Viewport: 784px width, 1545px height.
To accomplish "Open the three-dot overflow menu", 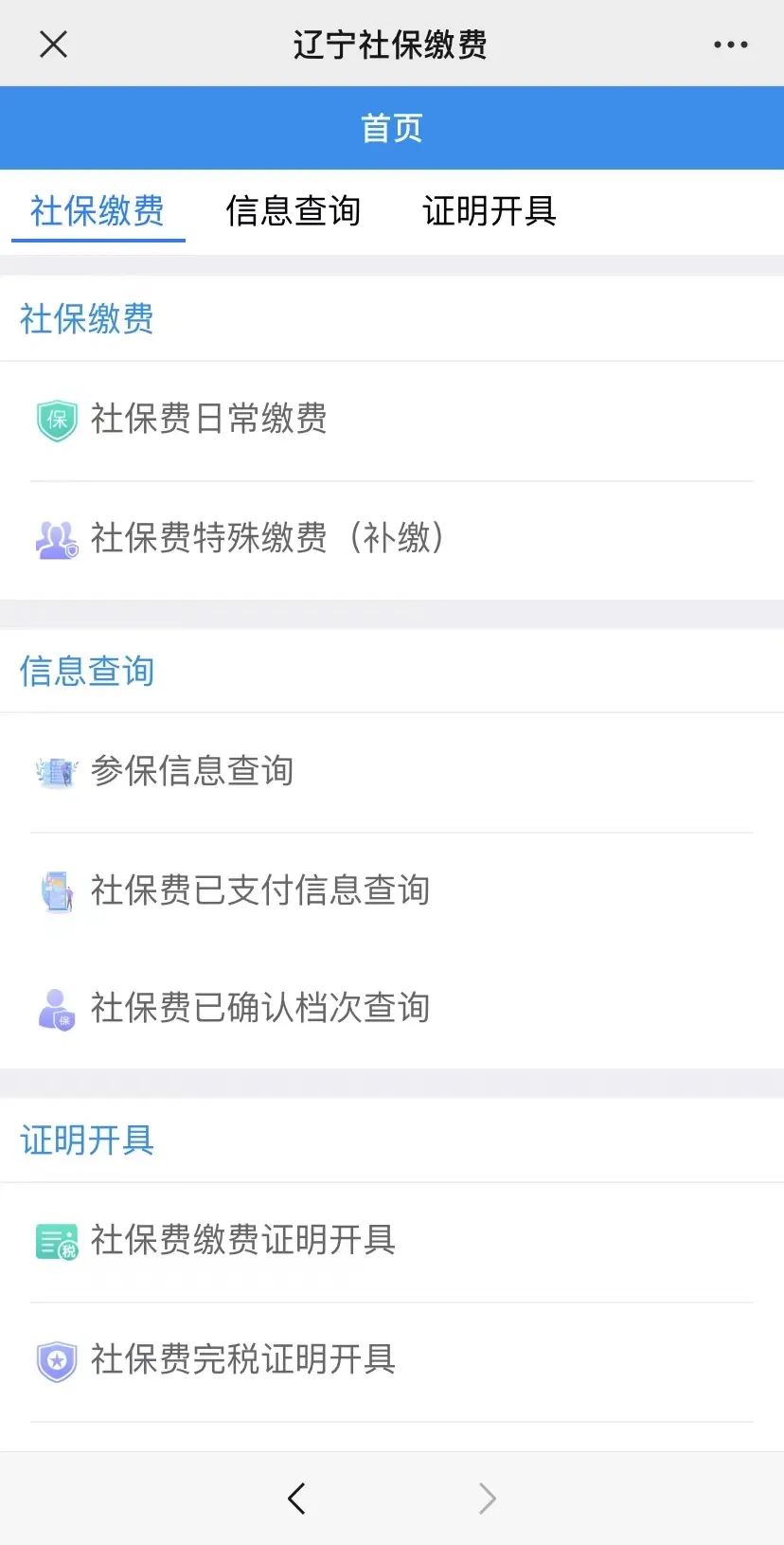I will coord(730,45).
